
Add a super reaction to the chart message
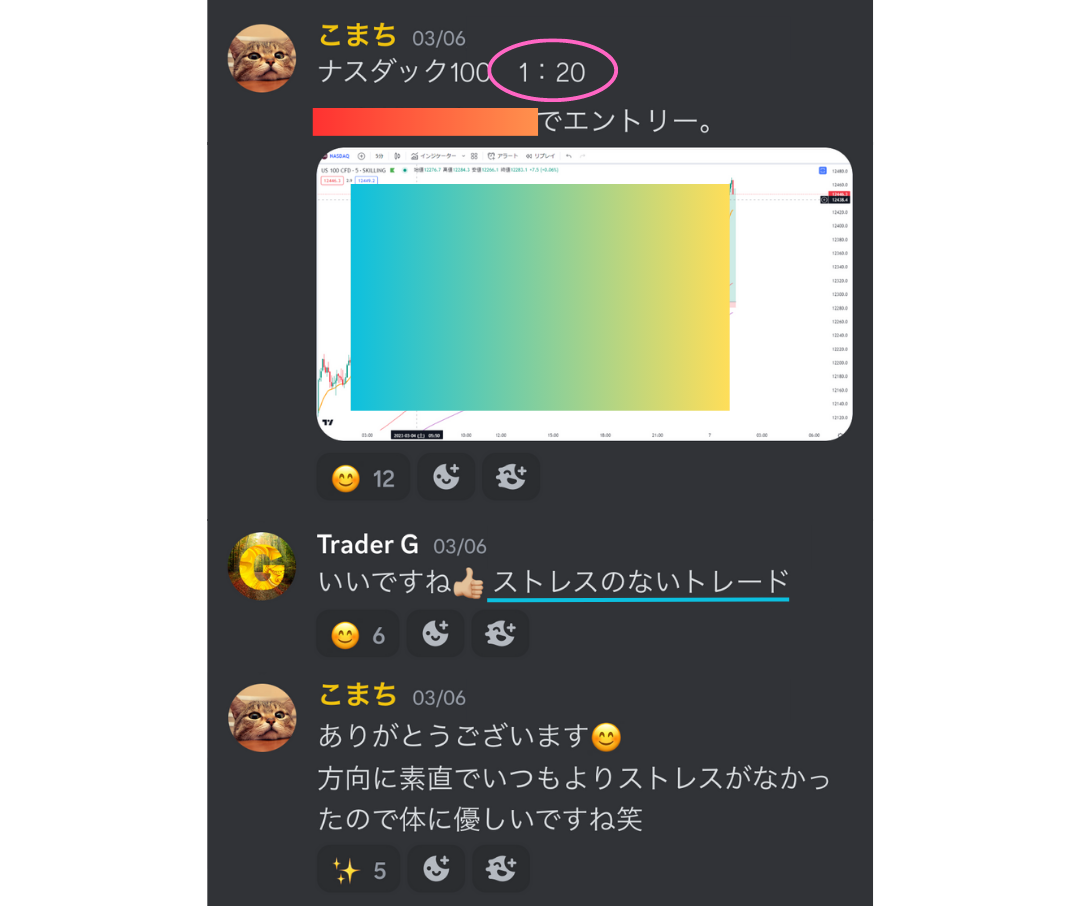pyautogui.click(x=510, y=478)
